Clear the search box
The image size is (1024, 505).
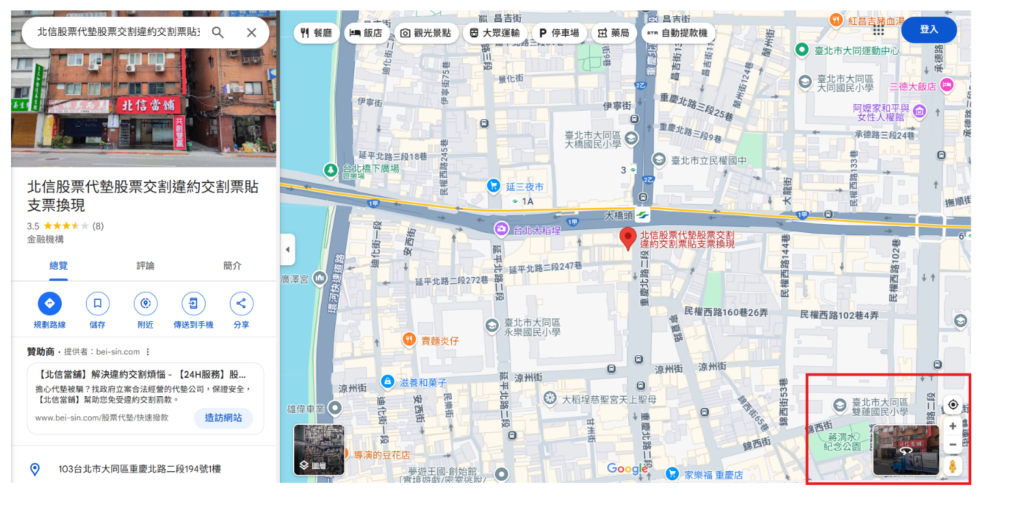tap(251, 32)
